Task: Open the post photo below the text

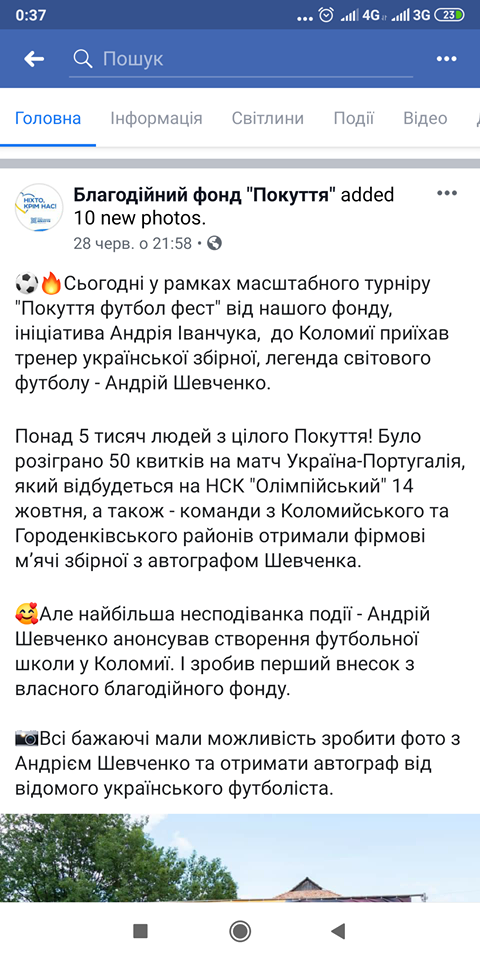Action: [x=240, y=858]
